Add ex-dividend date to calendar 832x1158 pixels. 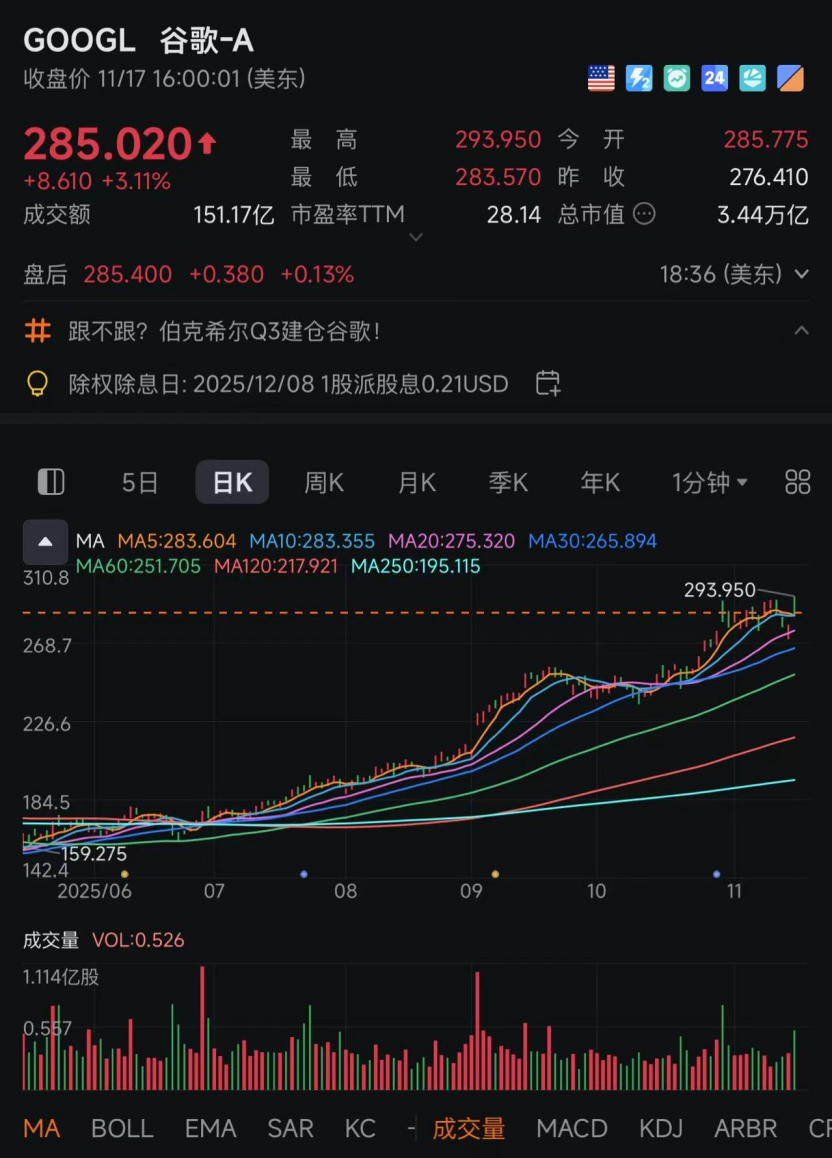(548, 383)
